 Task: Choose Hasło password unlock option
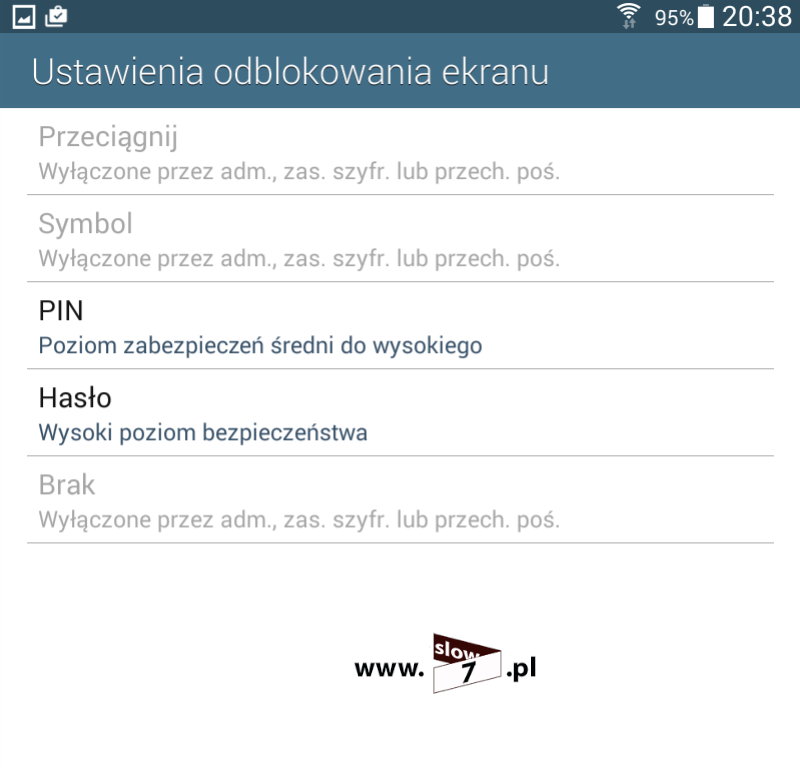click(x=400, y=413)
